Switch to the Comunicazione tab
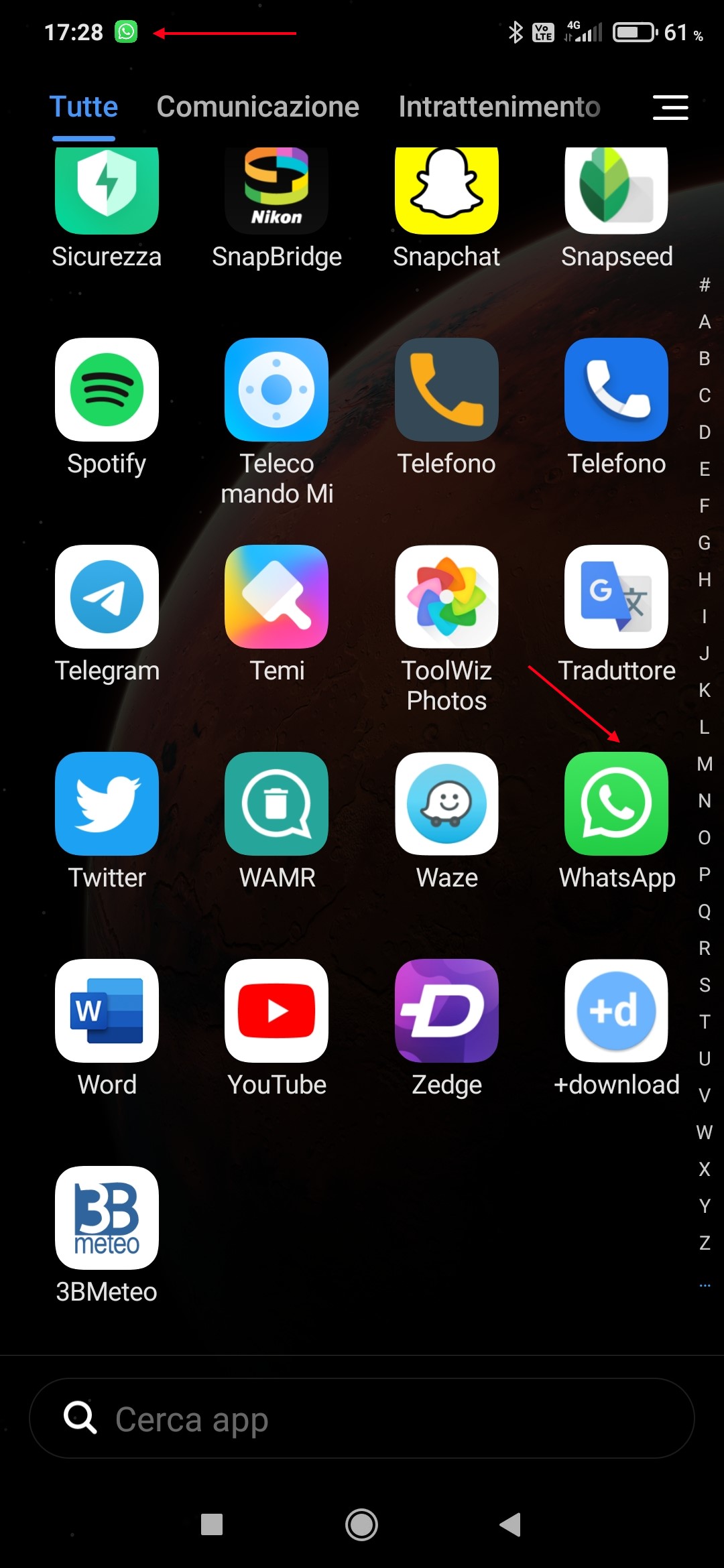Image resolution: width=724 pixels, height=1568 pixels. pos(258,107)
